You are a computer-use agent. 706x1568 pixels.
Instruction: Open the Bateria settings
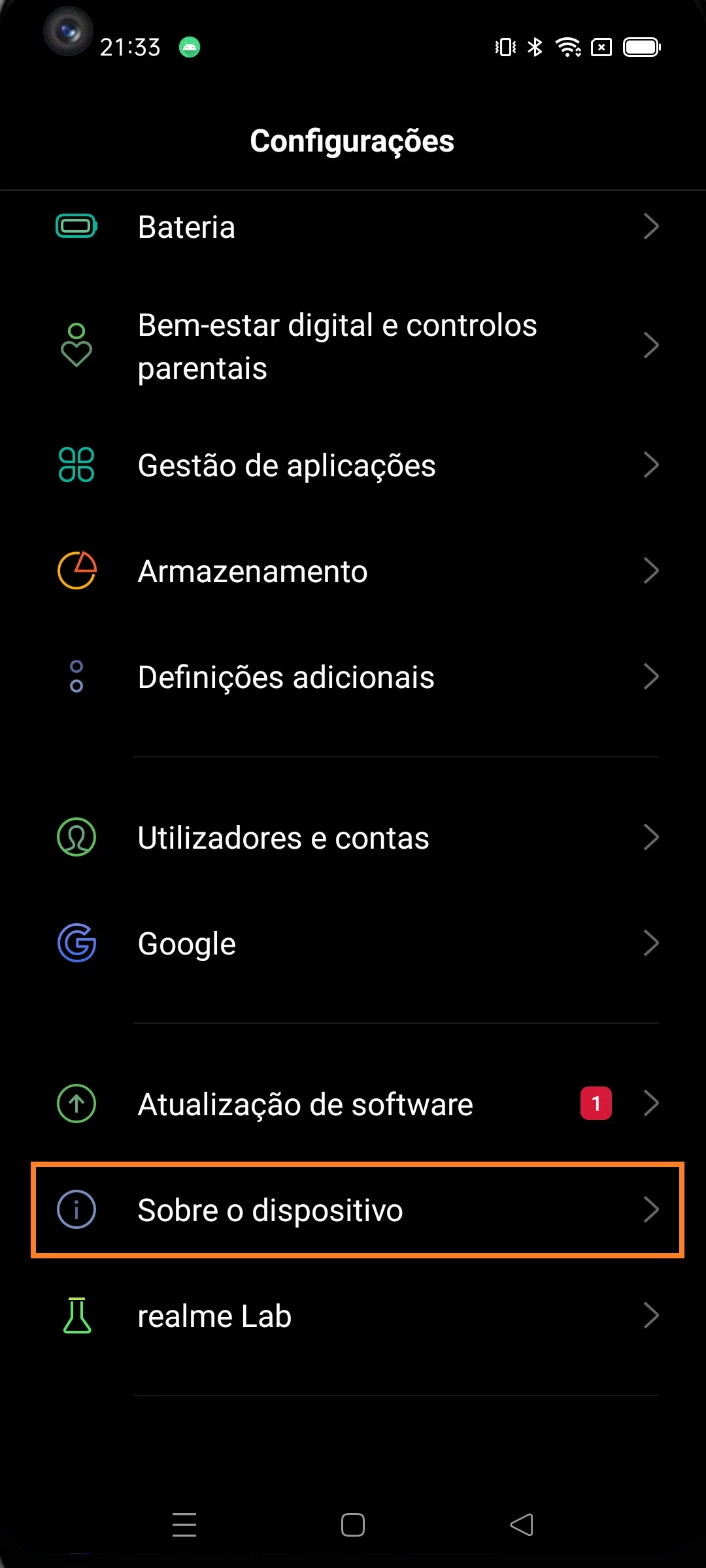[x=353, y=227]
